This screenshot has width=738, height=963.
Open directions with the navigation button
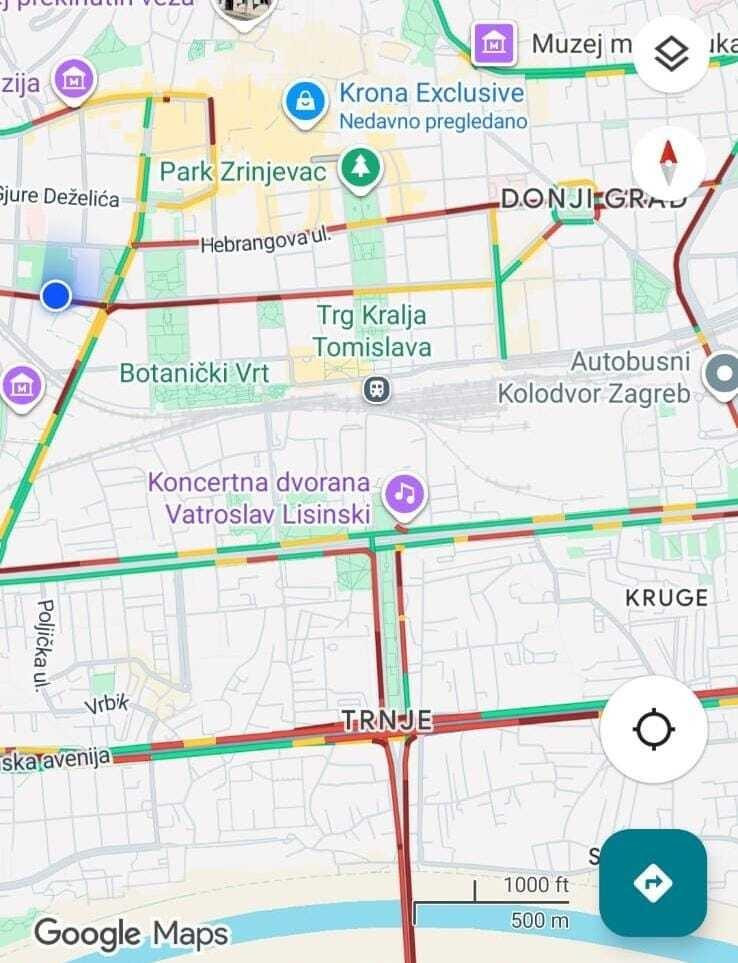[x=653, y=882]
